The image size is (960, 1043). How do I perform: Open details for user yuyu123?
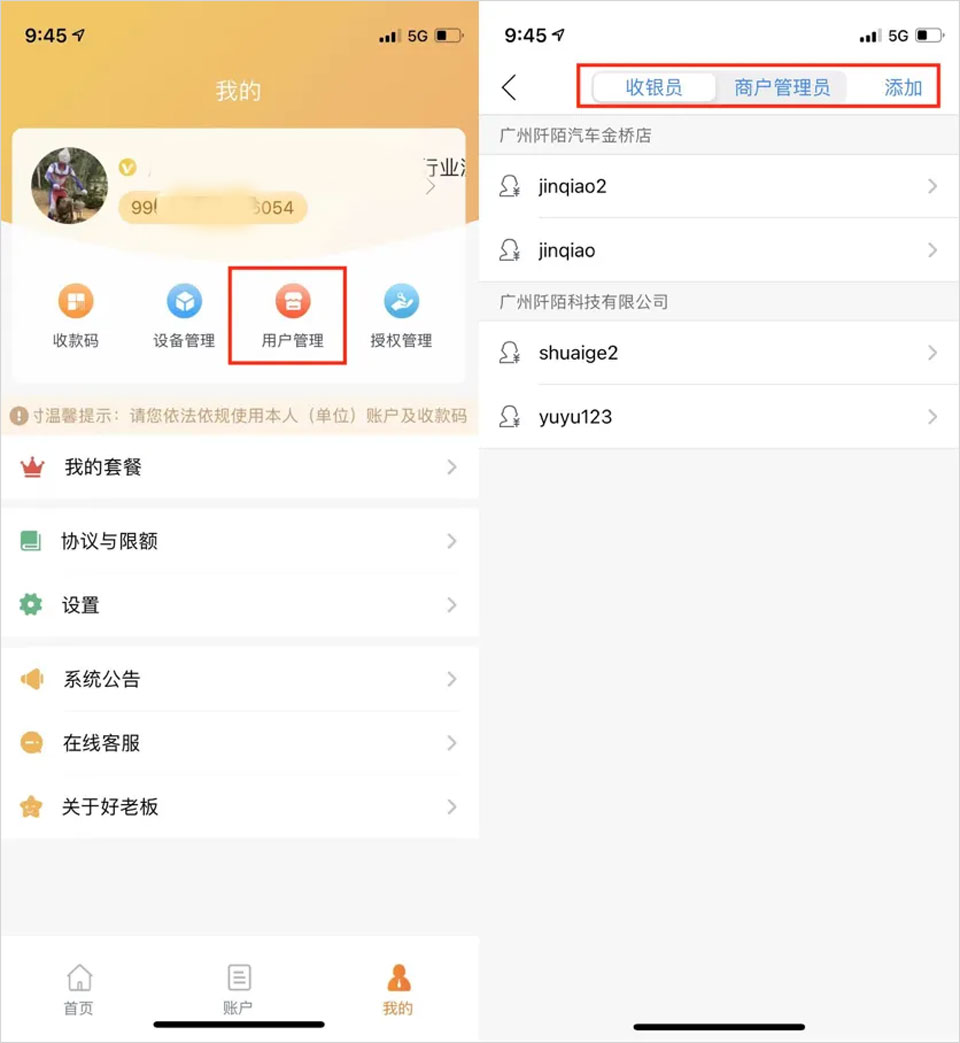720,417
